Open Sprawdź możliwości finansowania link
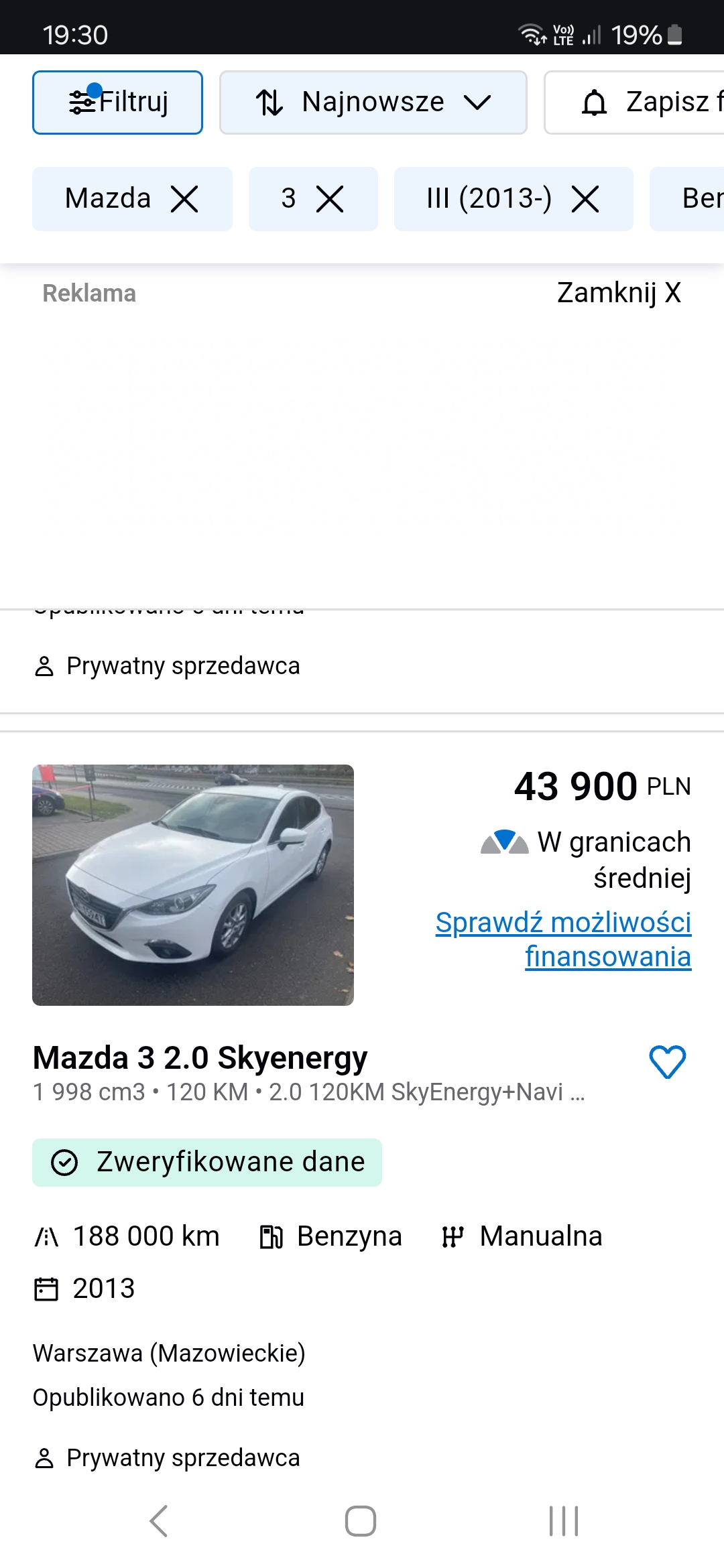This screenshot has width=724, height=1568. point(563,939)
